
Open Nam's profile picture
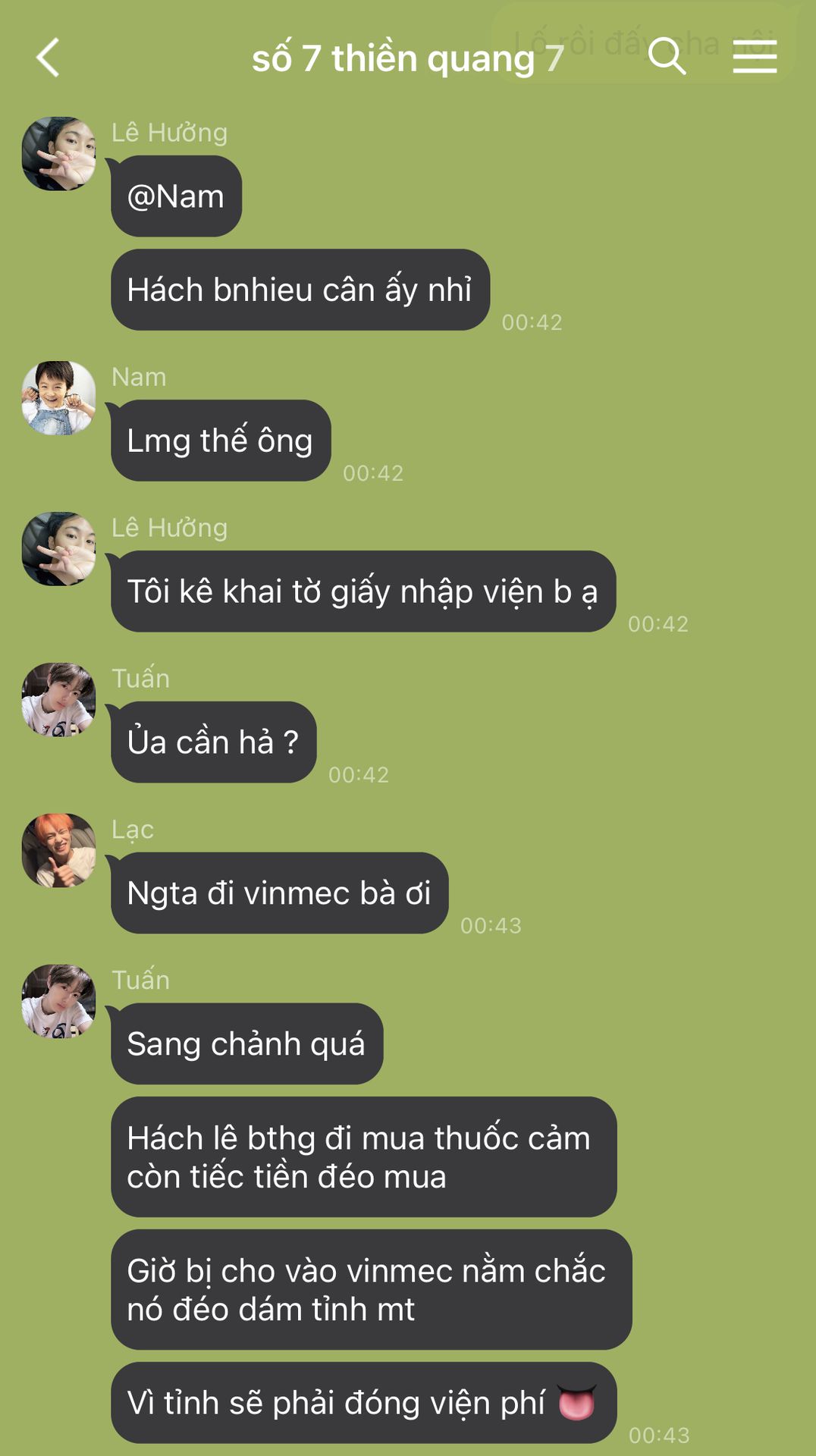pyautogui.click(x=58, y=398)
